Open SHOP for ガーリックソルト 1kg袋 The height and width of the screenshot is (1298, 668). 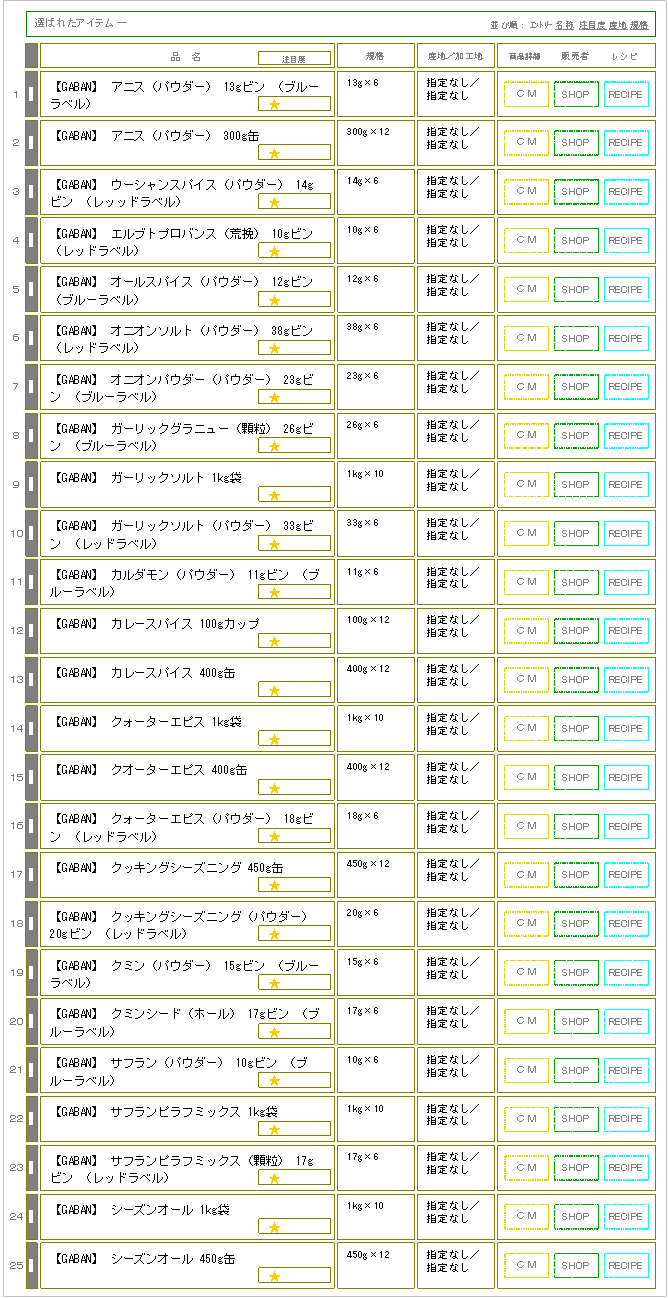coord(576,485)
